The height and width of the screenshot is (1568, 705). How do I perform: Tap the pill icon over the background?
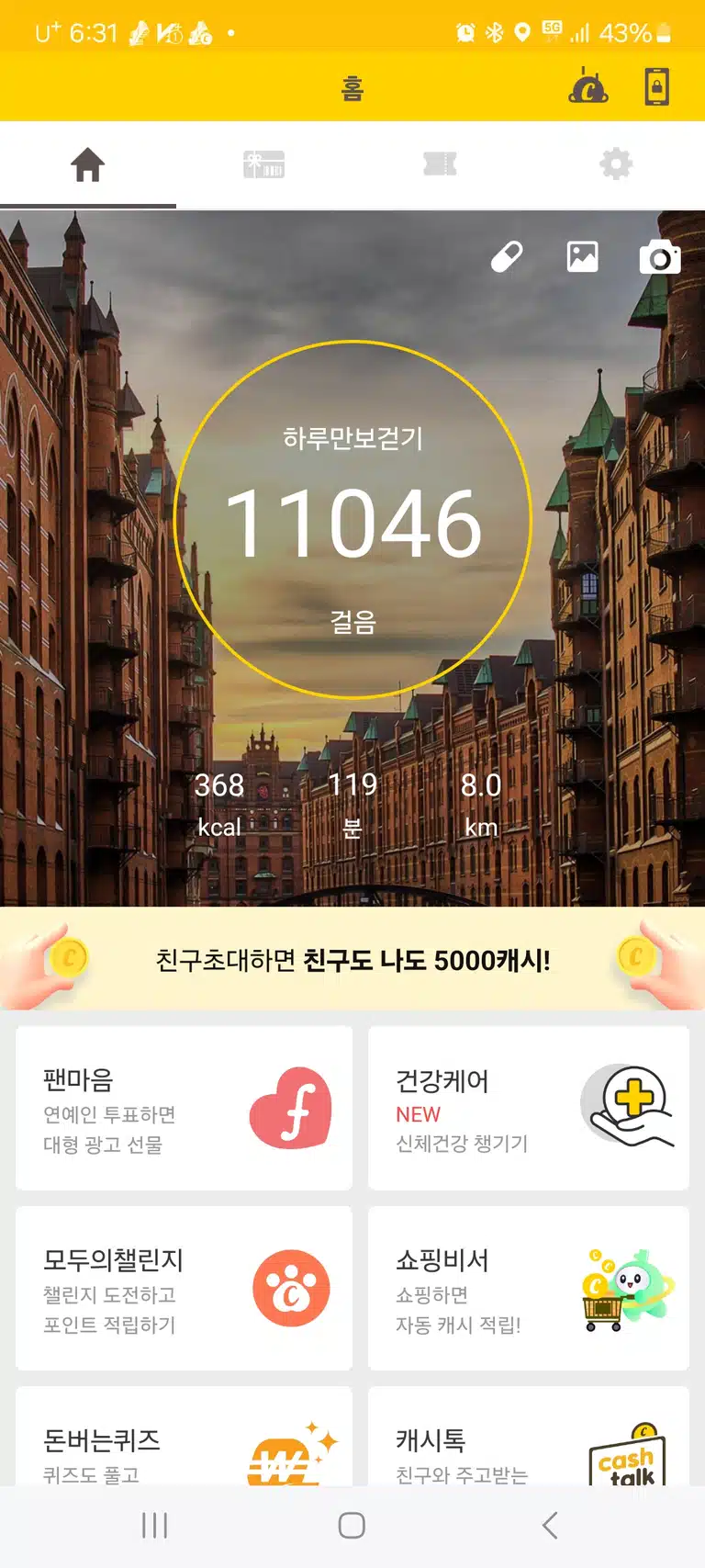tap(507, 257)
